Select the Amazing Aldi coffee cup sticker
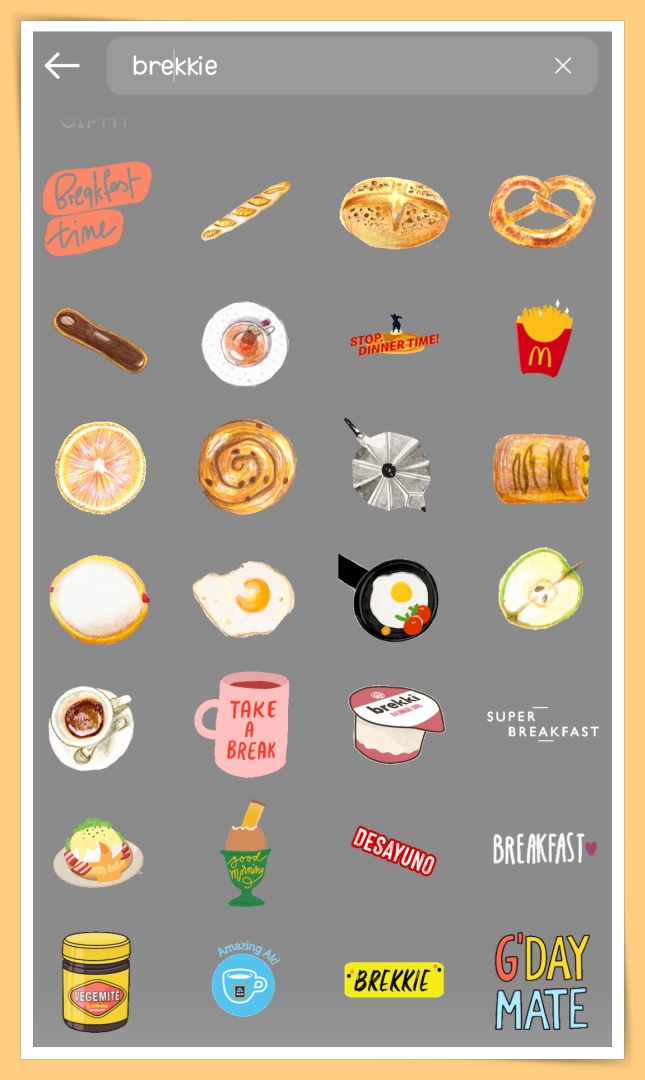This screenshot has height=1080, width=645. pyautogui.click(x=245, y=982)
